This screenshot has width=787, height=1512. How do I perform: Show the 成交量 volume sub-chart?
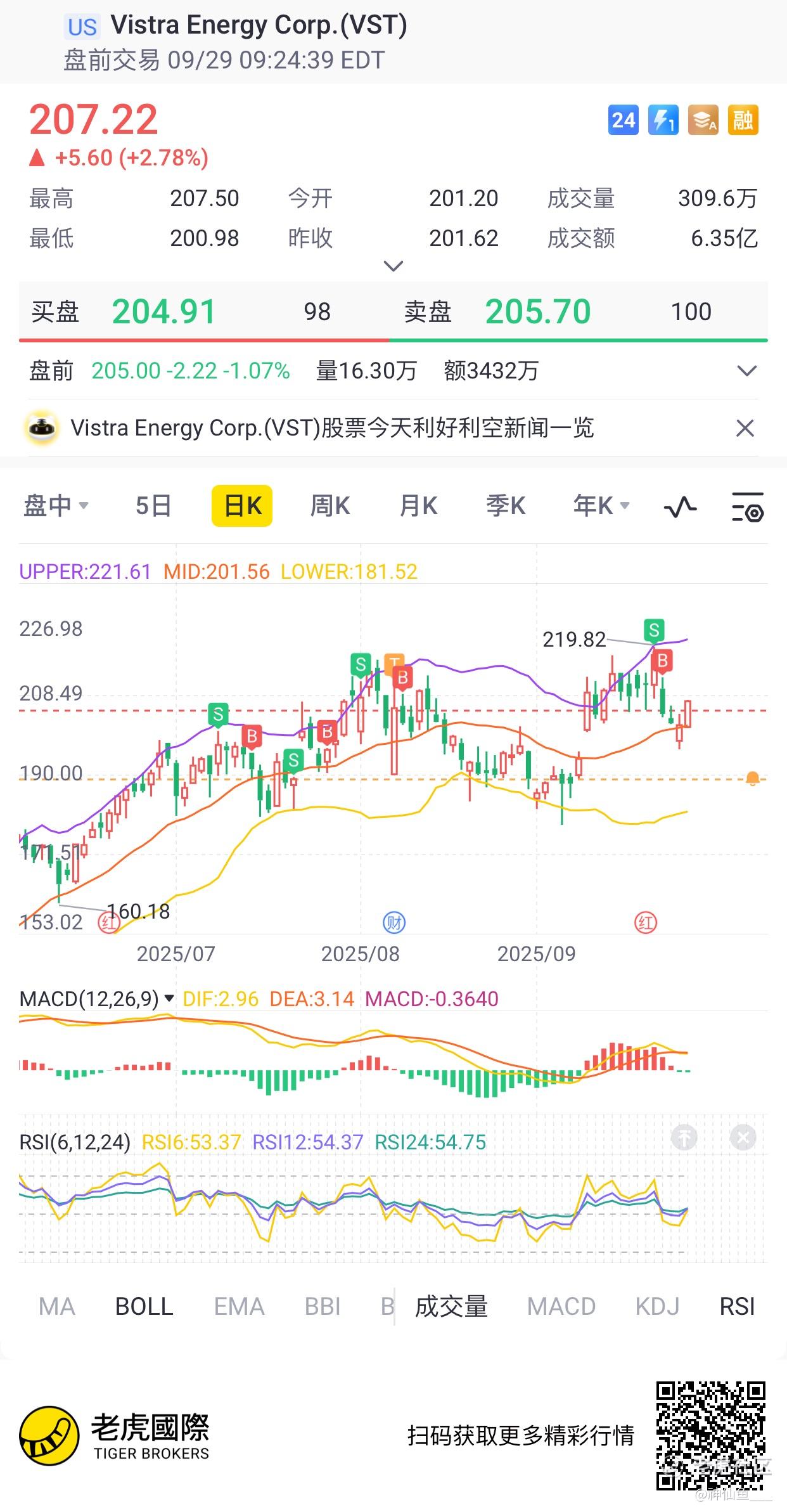click(451, 1307)
